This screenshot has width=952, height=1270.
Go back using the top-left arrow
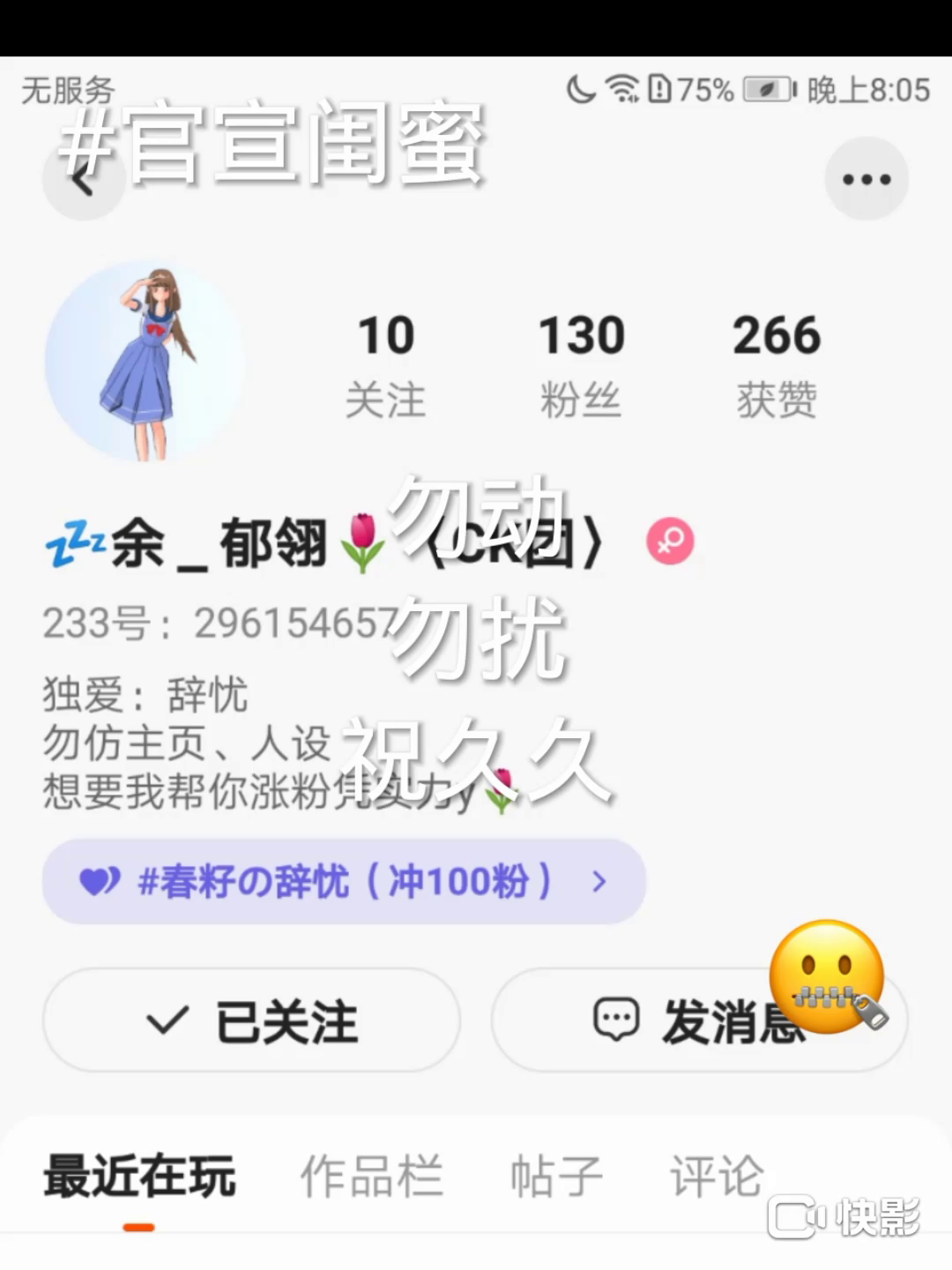84,181
